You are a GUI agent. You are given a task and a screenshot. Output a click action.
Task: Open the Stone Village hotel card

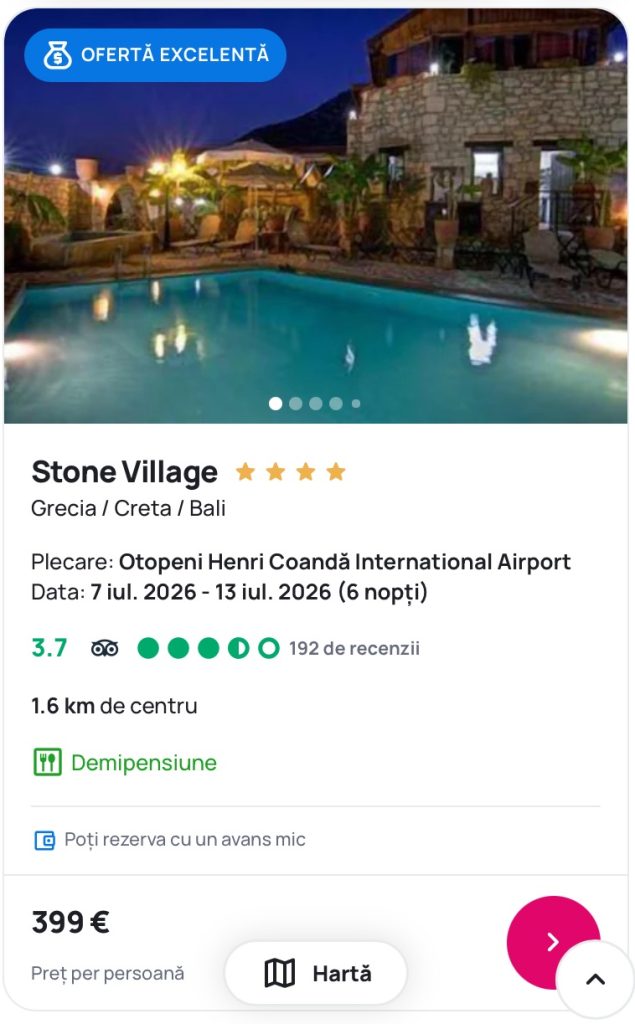coord(125,472)
